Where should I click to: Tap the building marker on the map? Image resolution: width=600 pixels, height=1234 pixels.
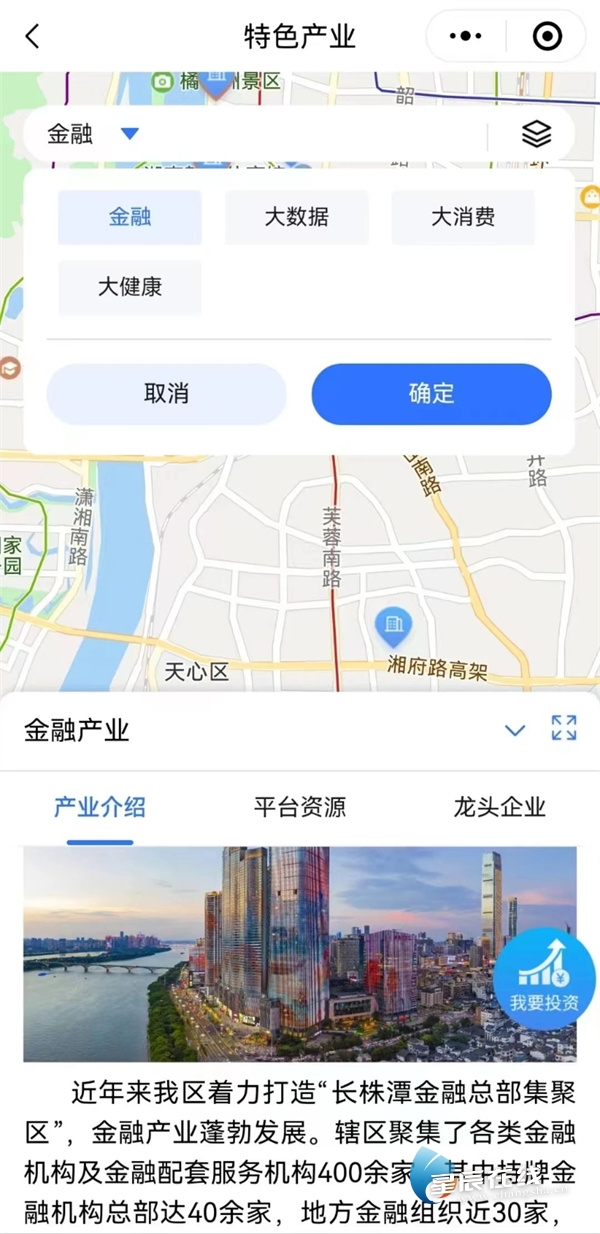click(393, 627)
